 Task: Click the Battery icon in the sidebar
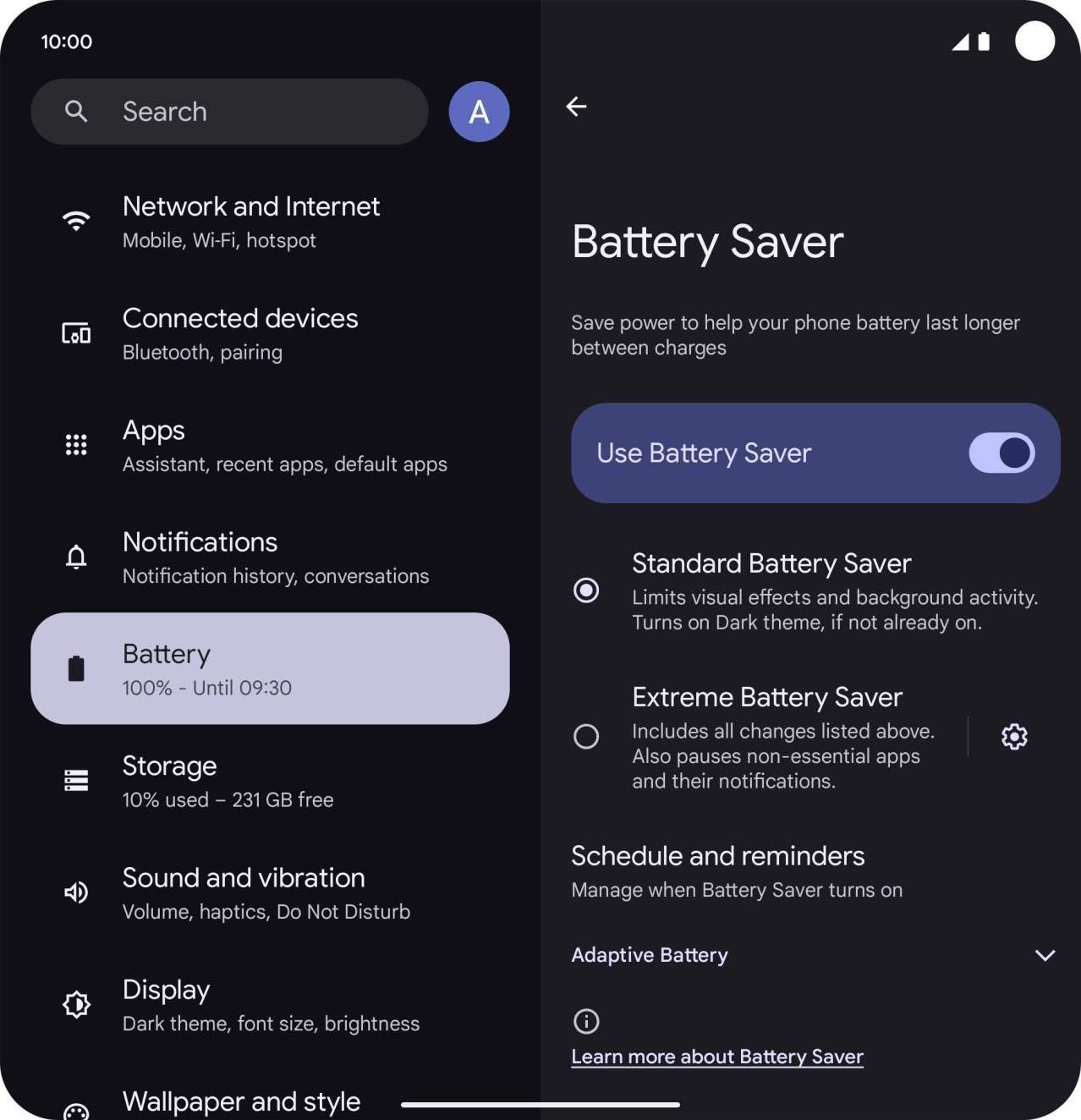[x=77, y=668]
